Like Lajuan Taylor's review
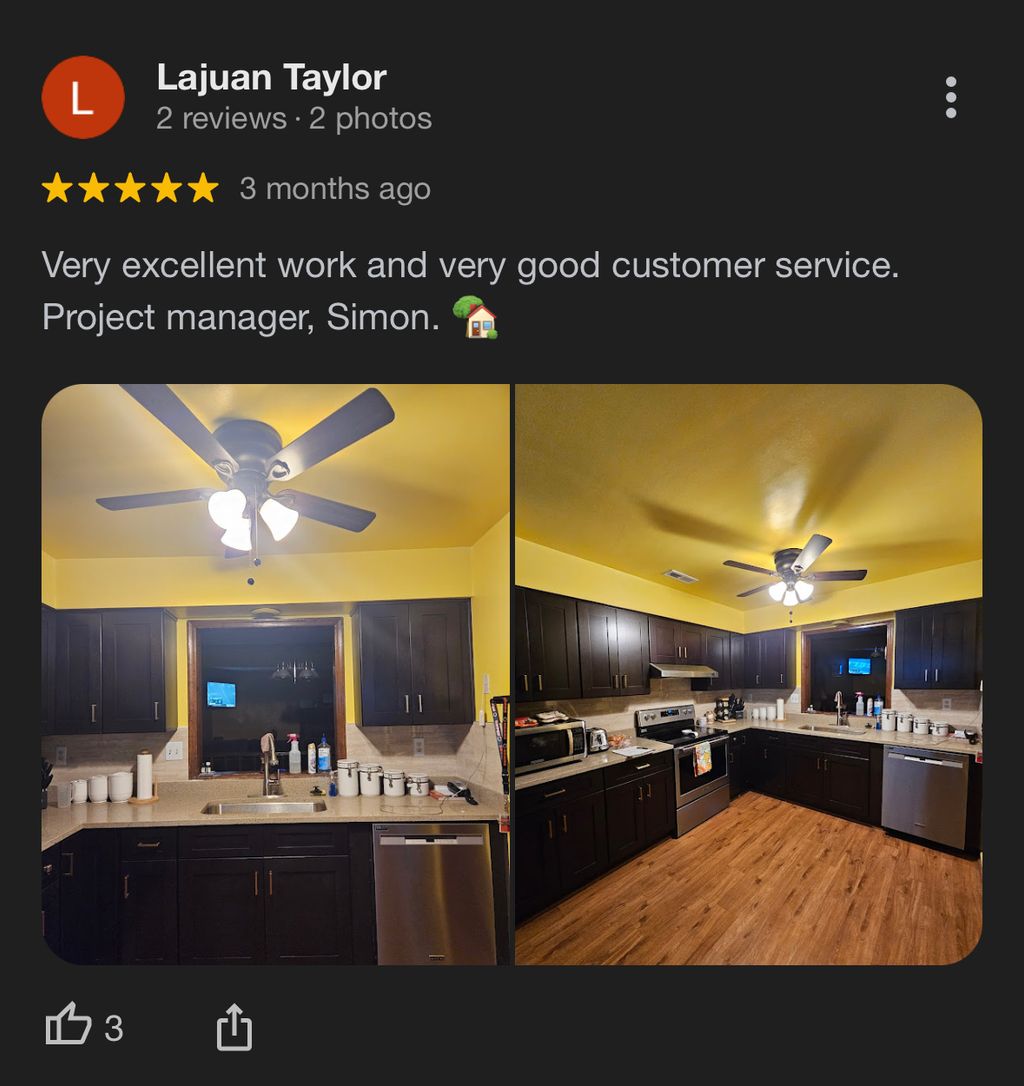Viewport: 1024px width, 1086px height. pyautogui.click(x=69, y=1027)
